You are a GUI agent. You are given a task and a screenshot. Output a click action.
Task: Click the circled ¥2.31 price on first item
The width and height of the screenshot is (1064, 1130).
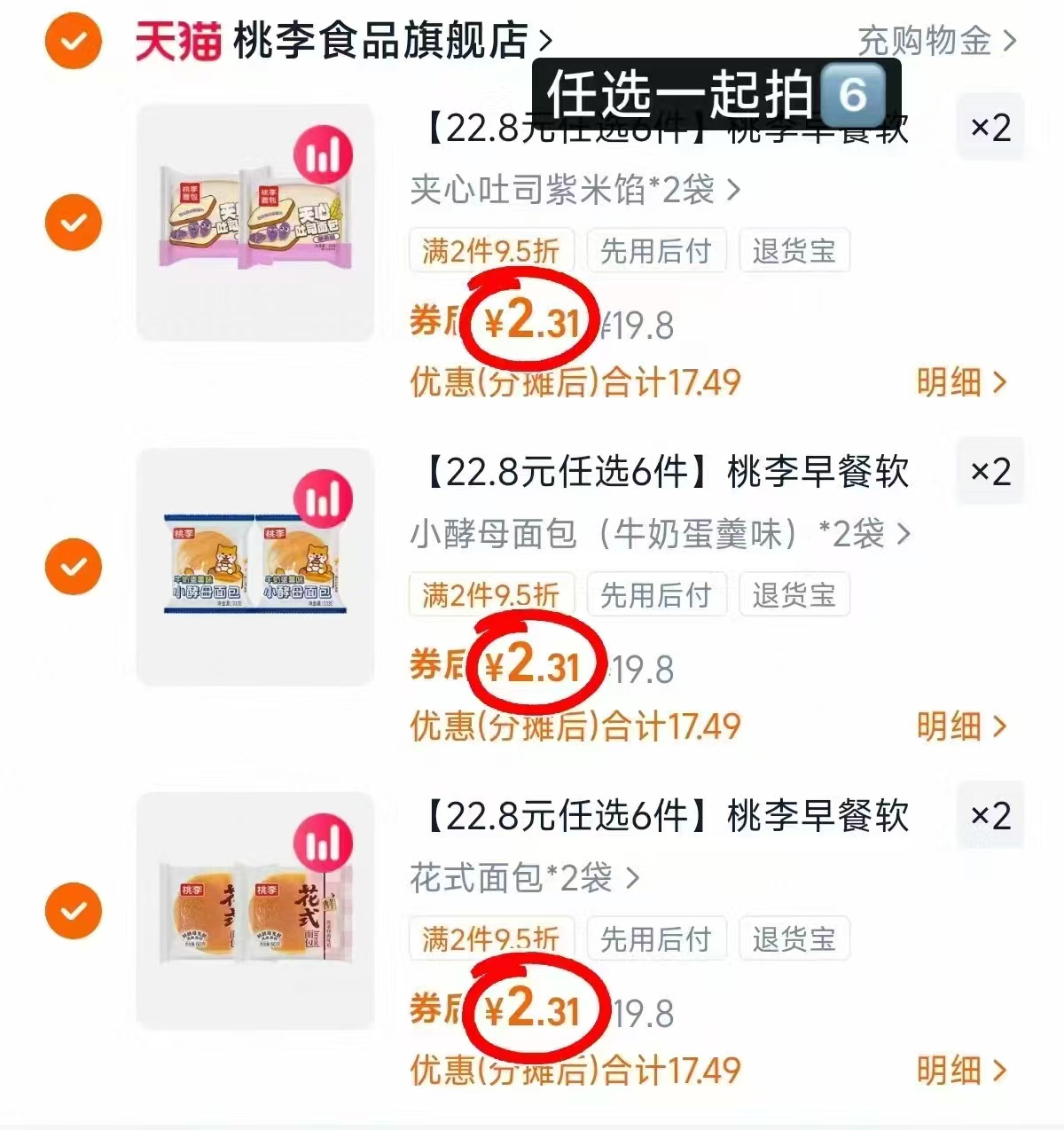530,319
